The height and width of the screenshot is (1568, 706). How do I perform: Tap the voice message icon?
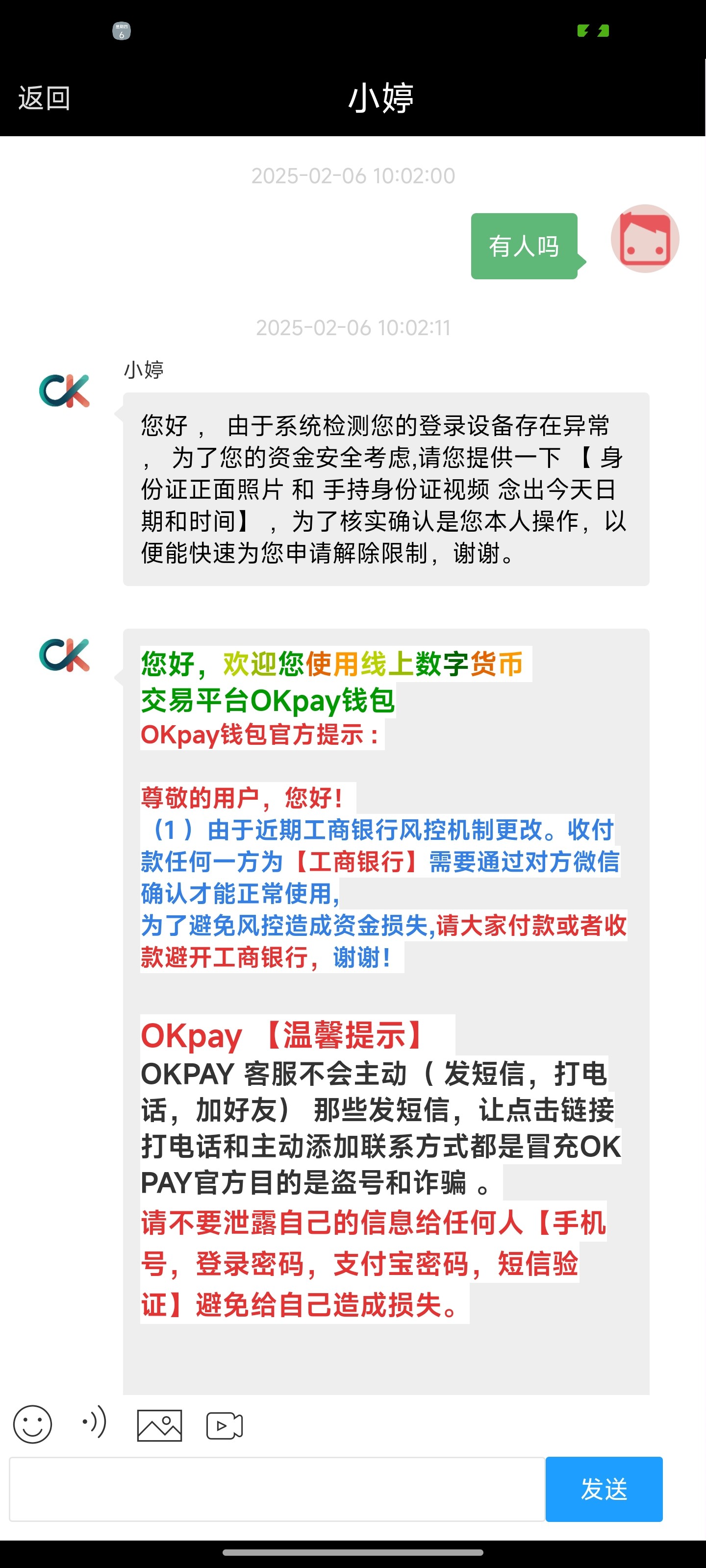click(95, 1423)
